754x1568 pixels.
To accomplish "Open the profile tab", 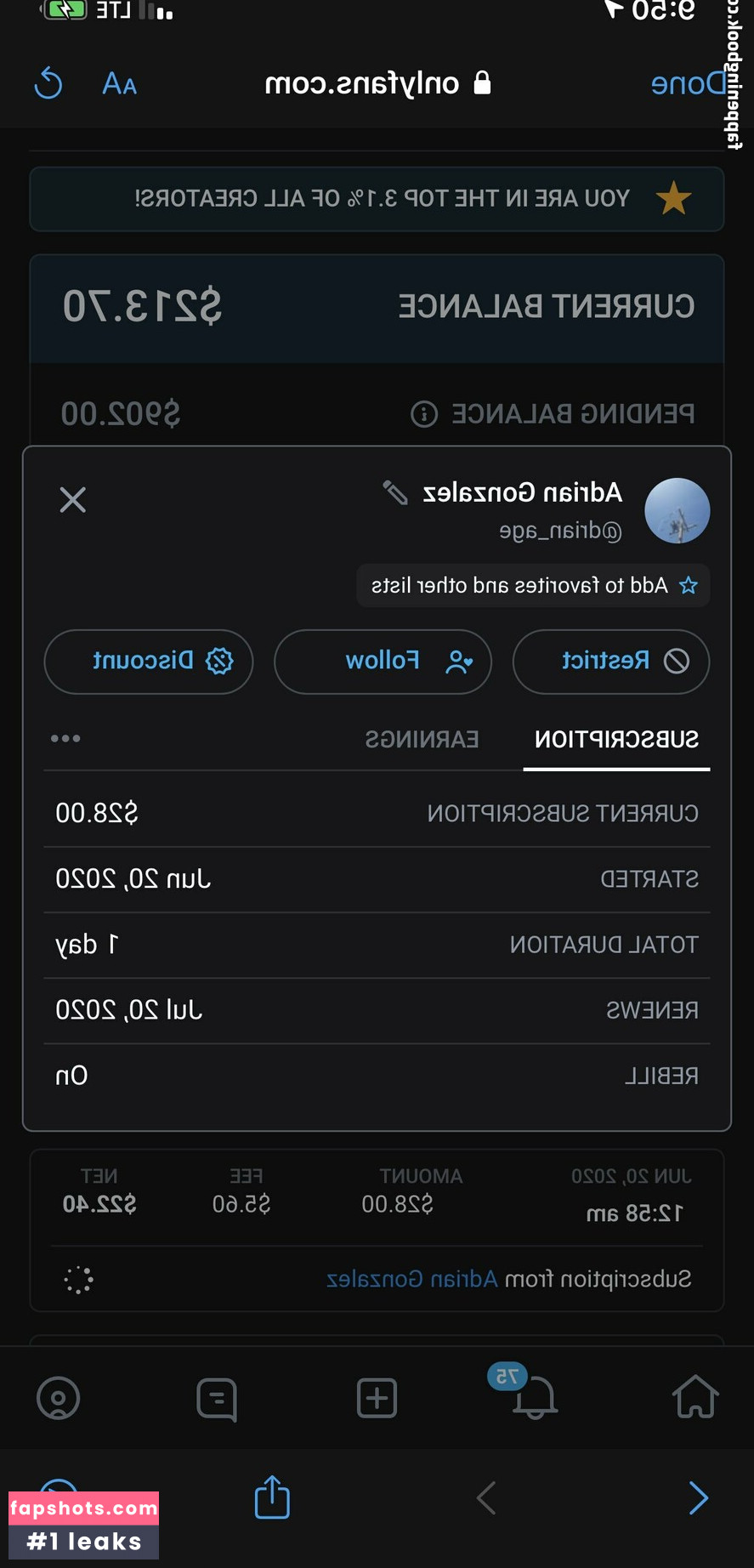I will point(59,1398).
